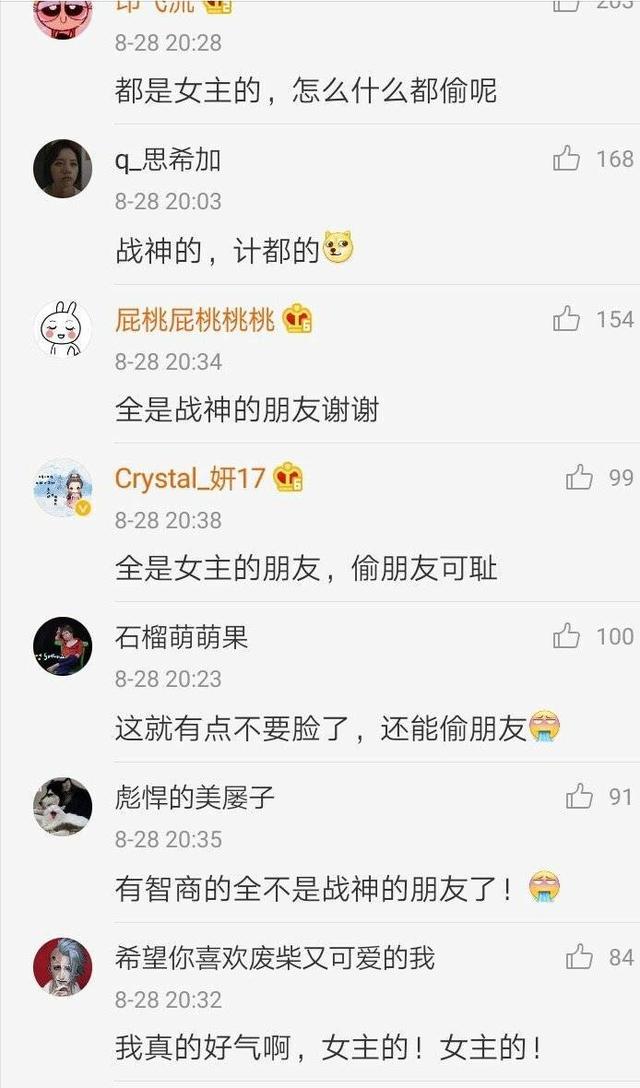View Crystal_妍17's profile via avatar
This screenshot has width=640, height=1088.
(63, 488)
